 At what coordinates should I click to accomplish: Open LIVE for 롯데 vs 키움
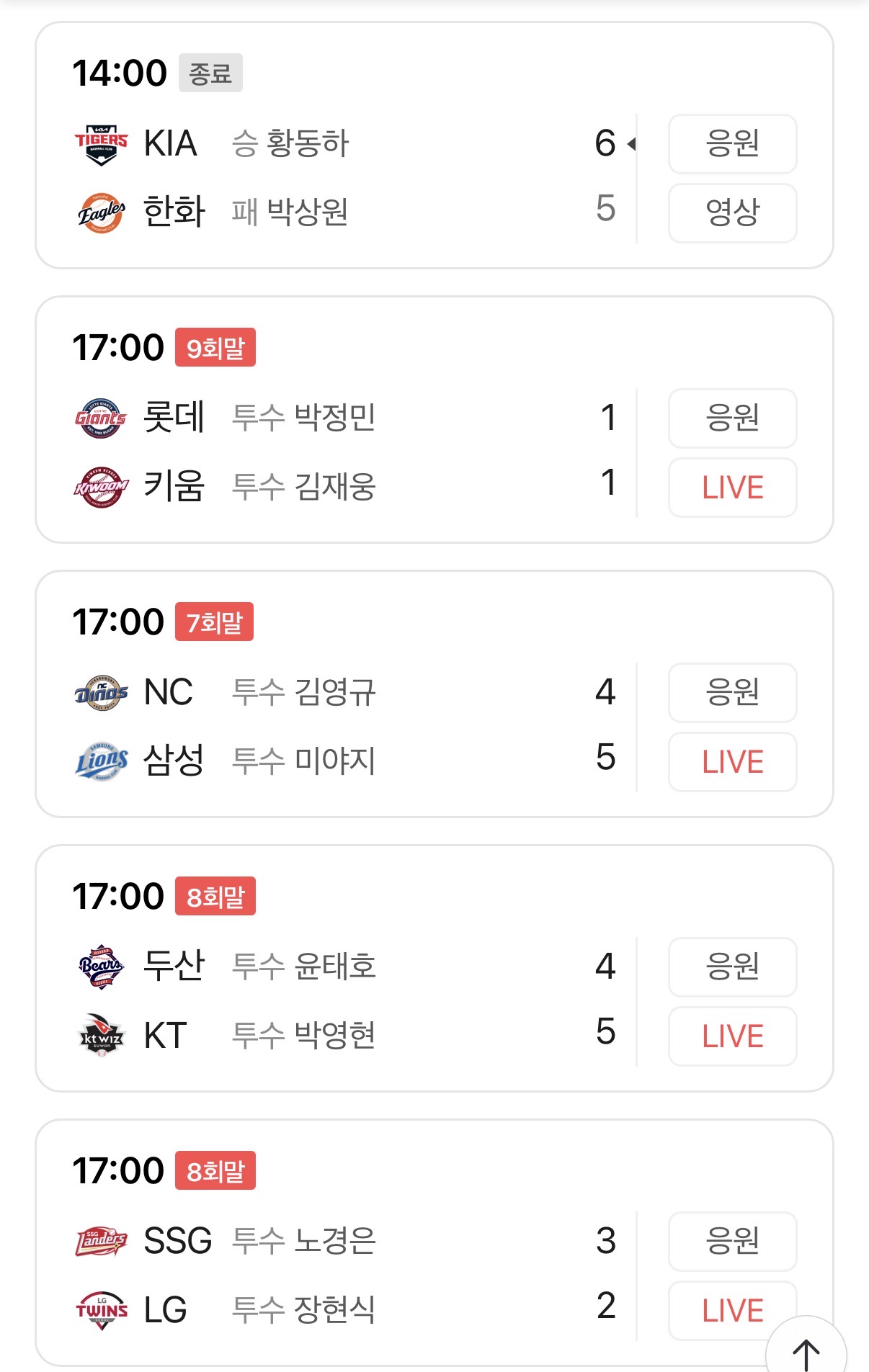coord(732,488)
